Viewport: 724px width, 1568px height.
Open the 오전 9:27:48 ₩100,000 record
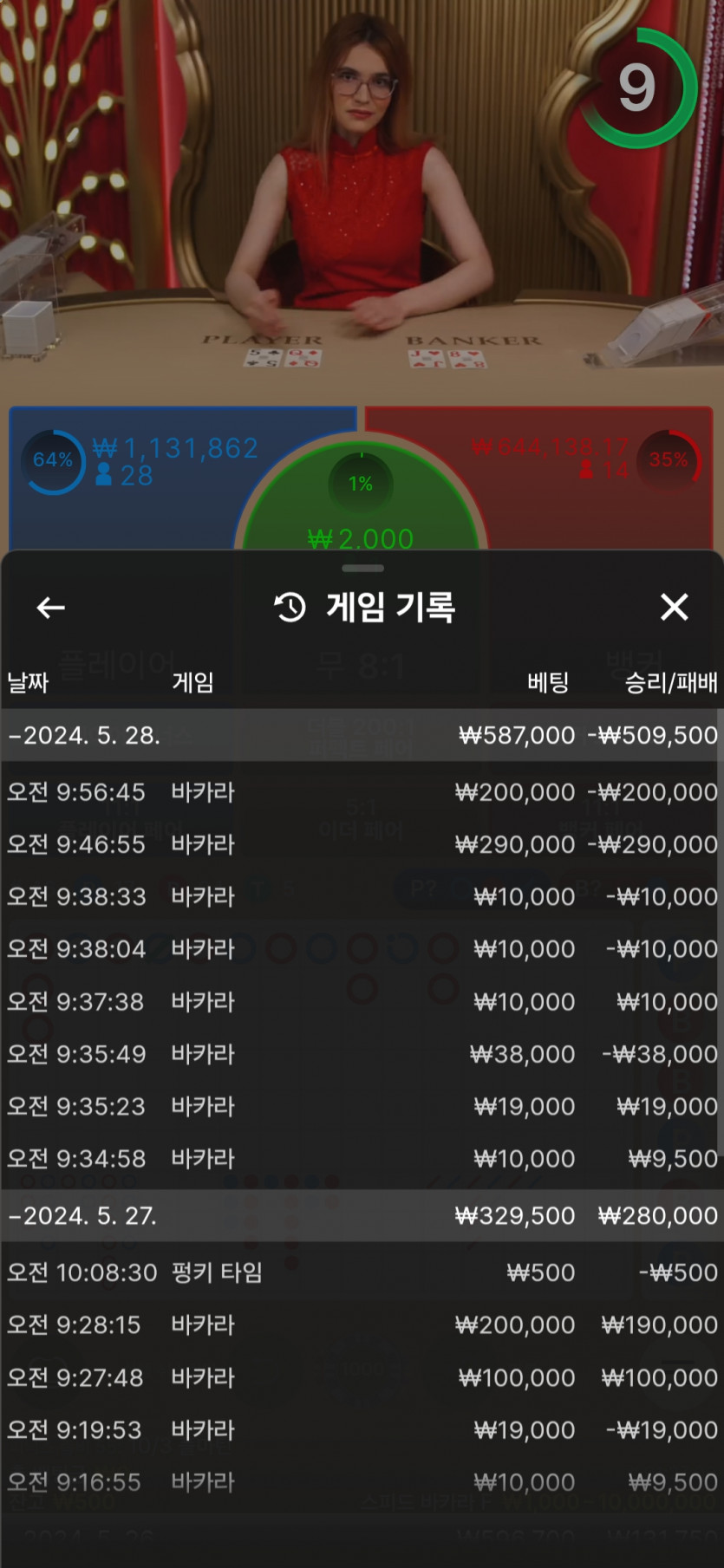[x=362, y=1377]
